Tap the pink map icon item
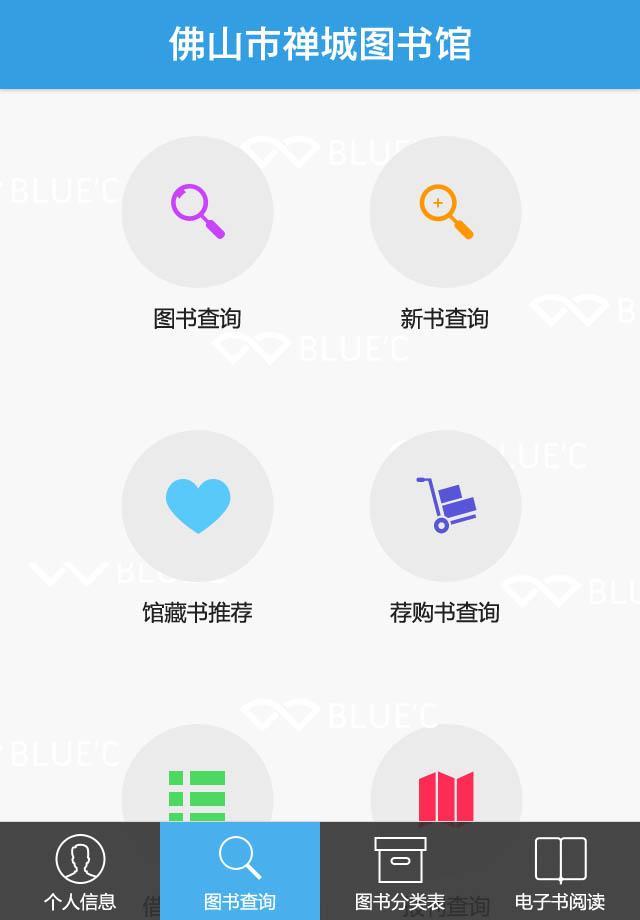 (x=445, y=792)
